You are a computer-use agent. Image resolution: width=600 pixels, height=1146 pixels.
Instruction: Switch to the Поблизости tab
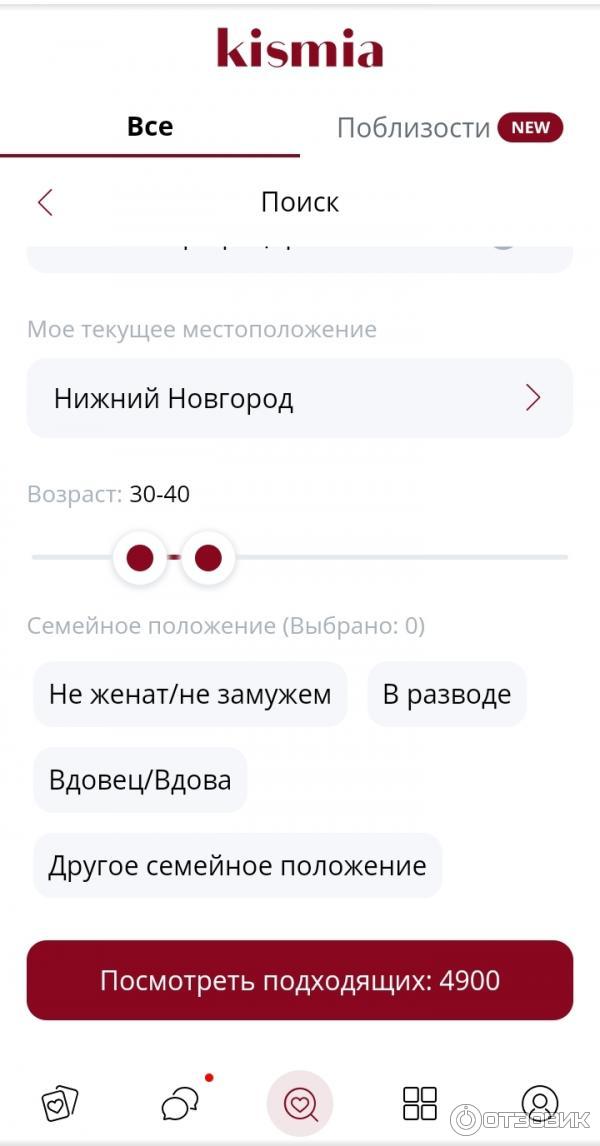[449, 128]
